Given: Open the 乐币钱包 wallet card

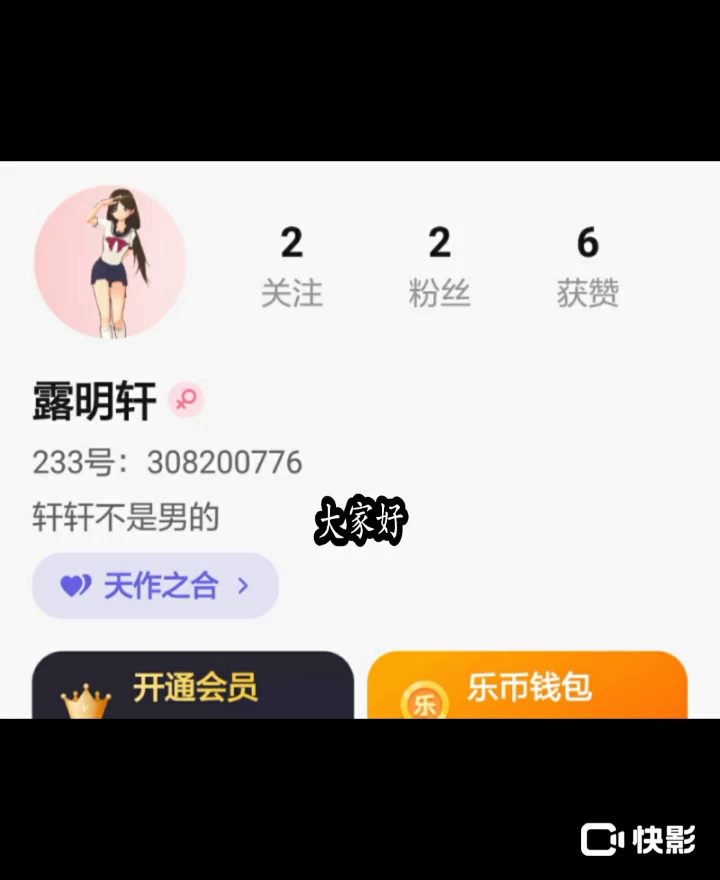Looking at the screenshot, I should click(x=527, y=687).
